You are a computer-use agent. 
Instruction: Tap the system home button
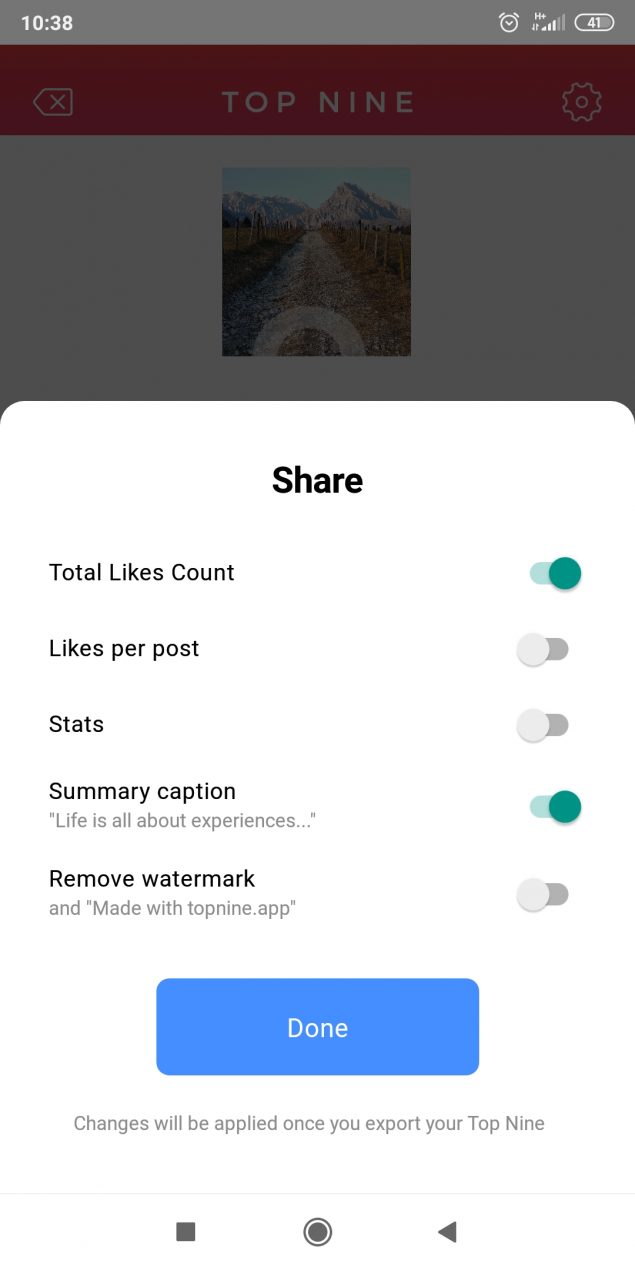pos(317,1232)
